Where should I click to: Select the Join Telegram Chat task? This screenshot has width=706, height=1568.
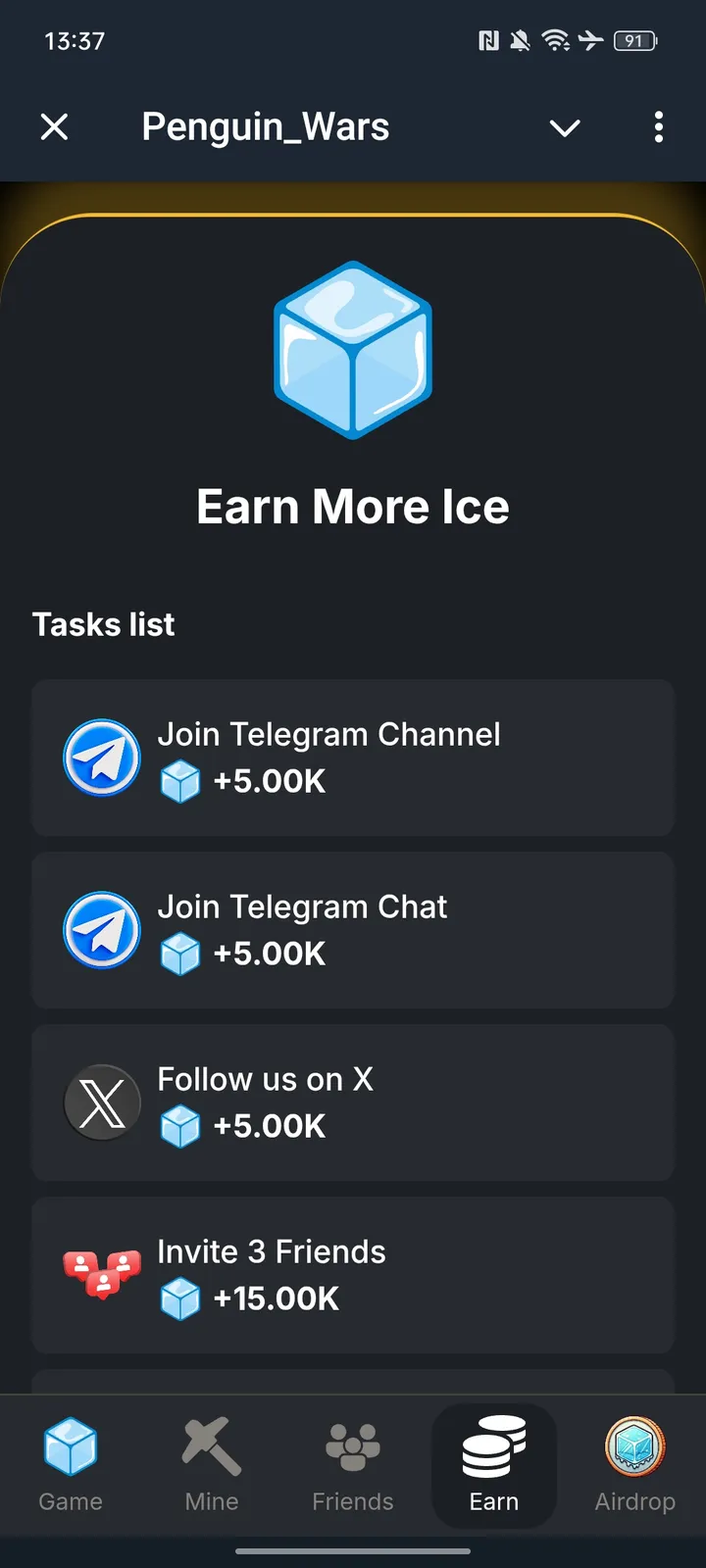353,930
